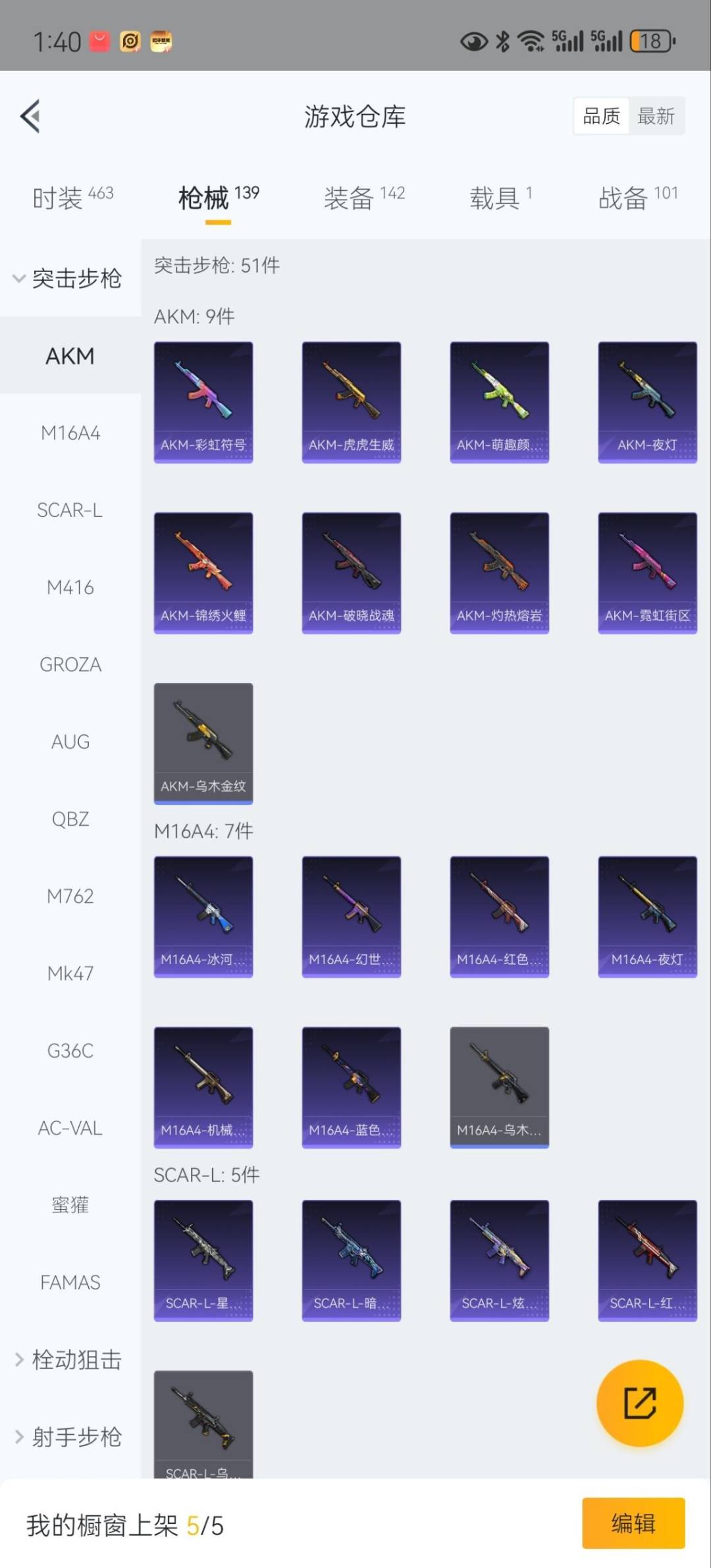
Task: Expand the 栓动狙击 category
Action: [x=69, y=1360]
